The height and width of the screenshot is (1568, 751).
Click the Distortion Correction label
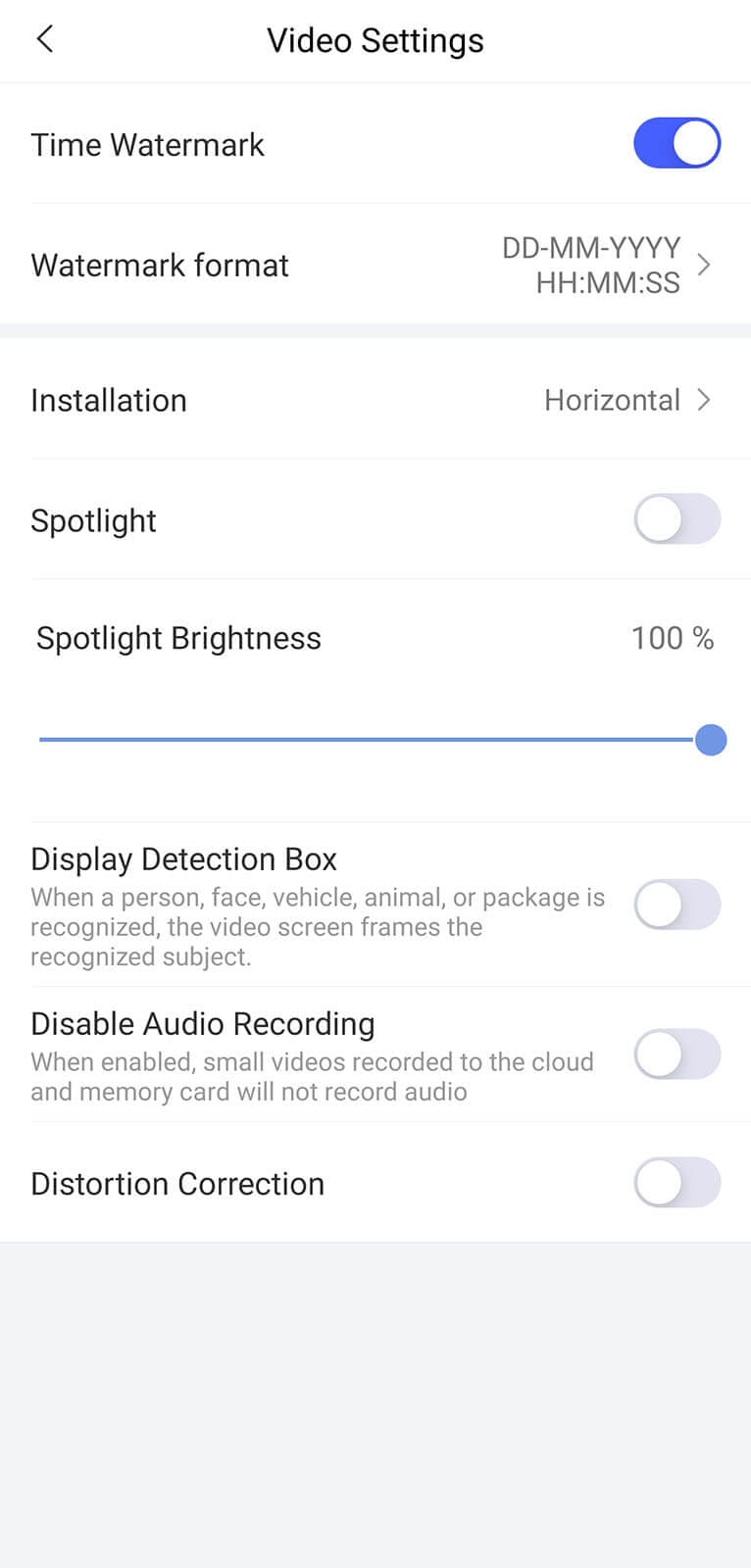click(177, 1183)
